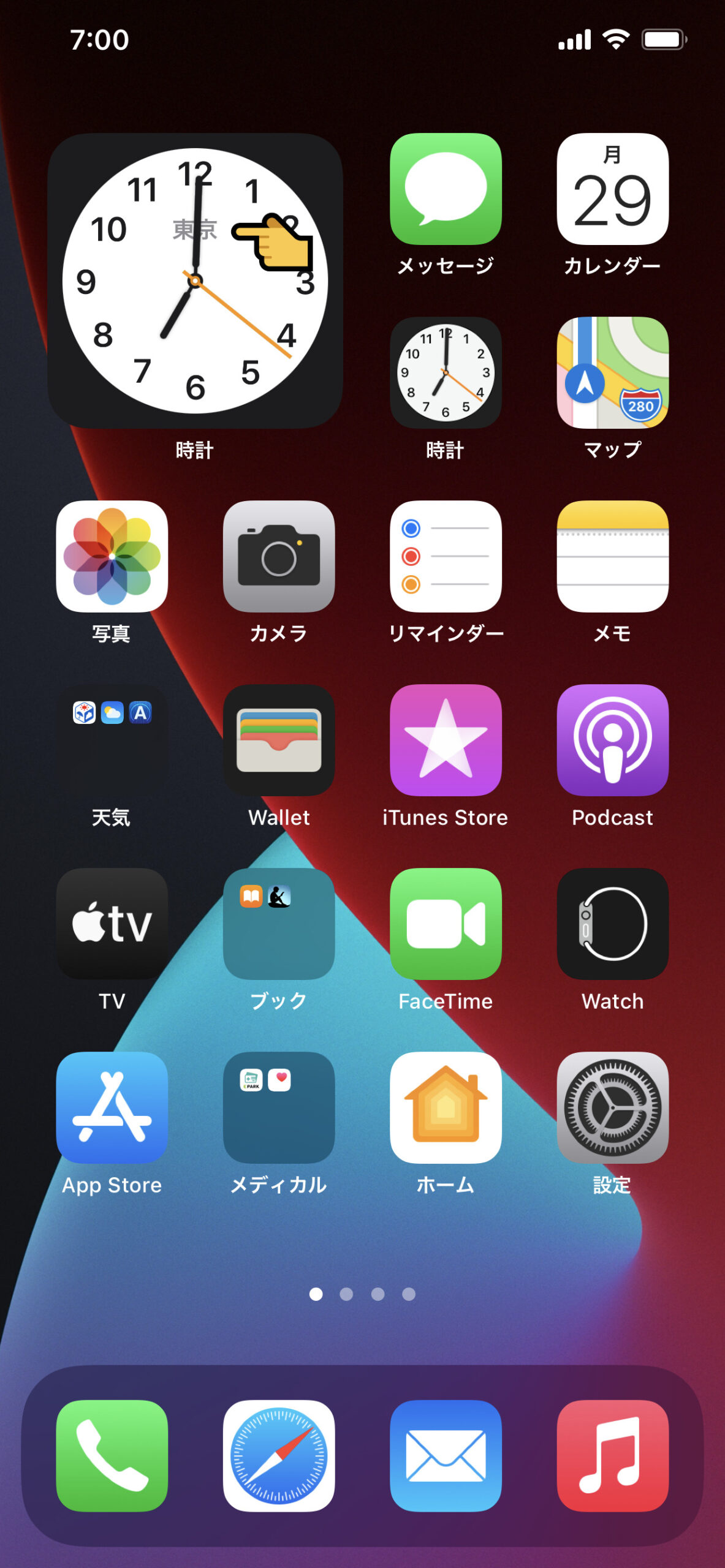The width and height of the screenshot is (725, 1568).
Task: Open iTunes Store
Action: [446, 740]
